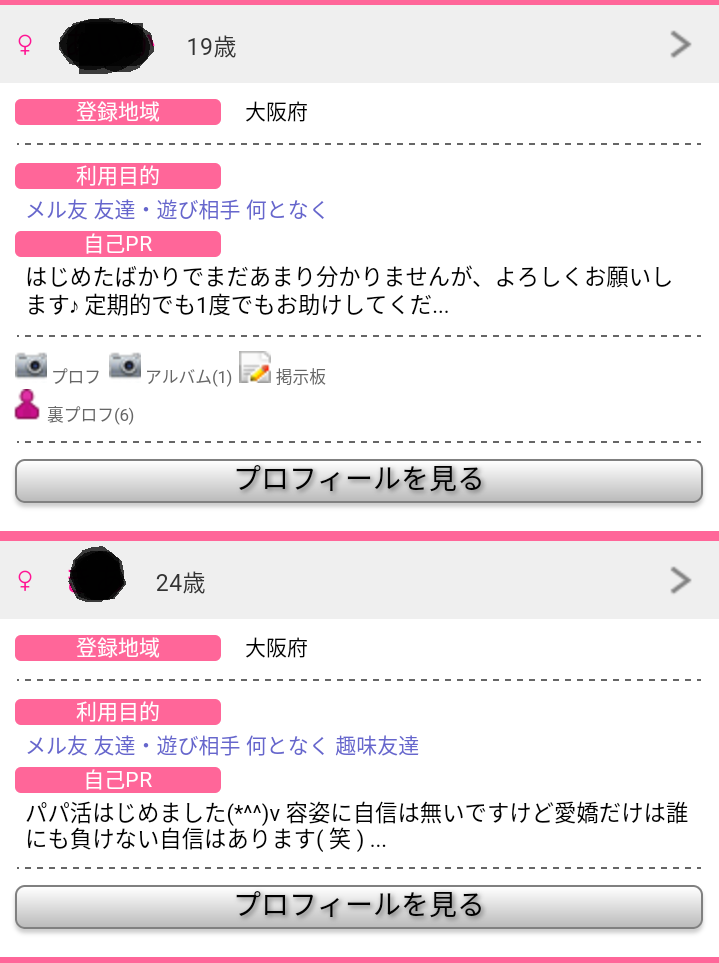Viewport: 719px width, 963px height.
Task: View profile of the 24-year-old user
Action: click(359, 906)
